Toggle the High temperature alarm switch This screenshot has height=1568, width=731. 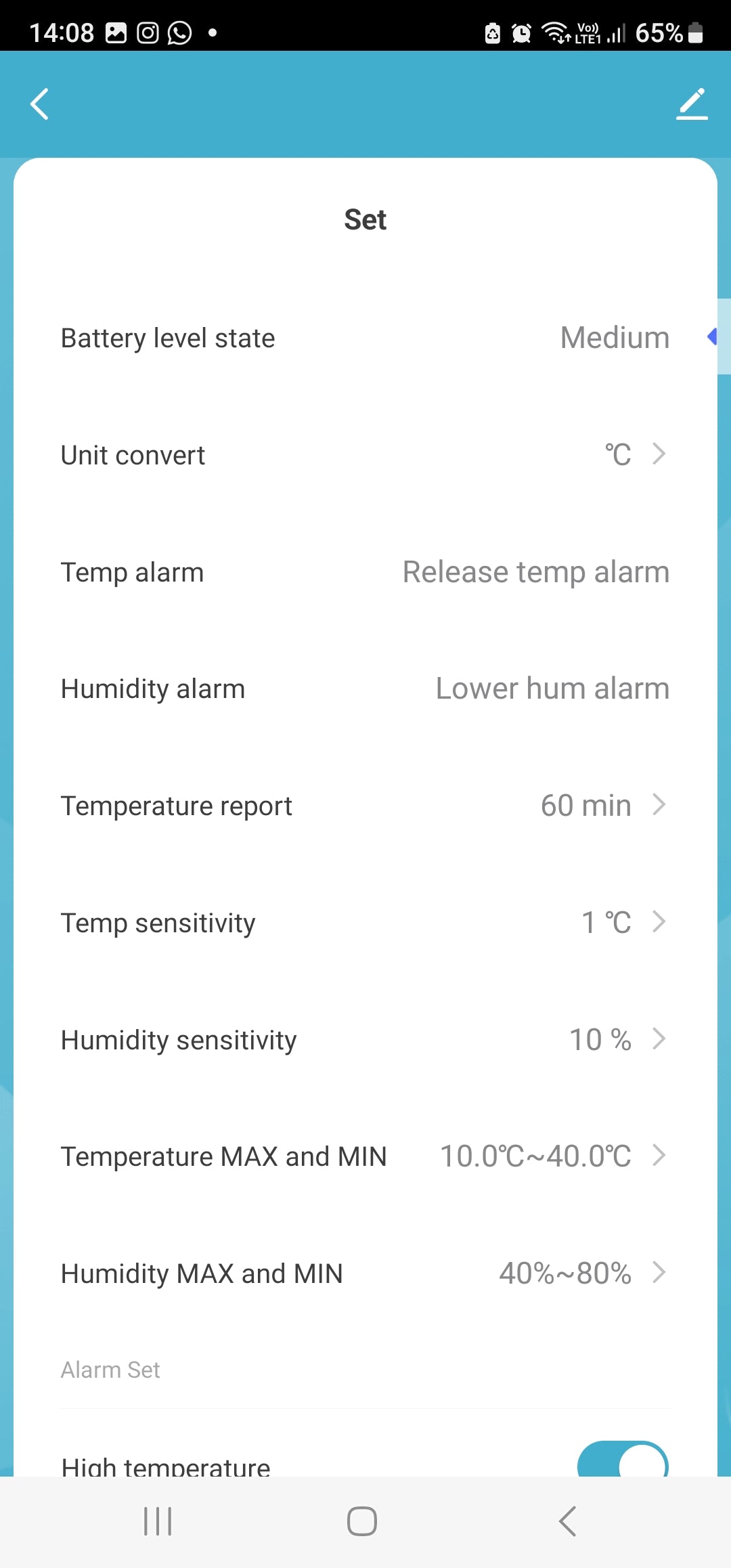tap(622, 1462)
